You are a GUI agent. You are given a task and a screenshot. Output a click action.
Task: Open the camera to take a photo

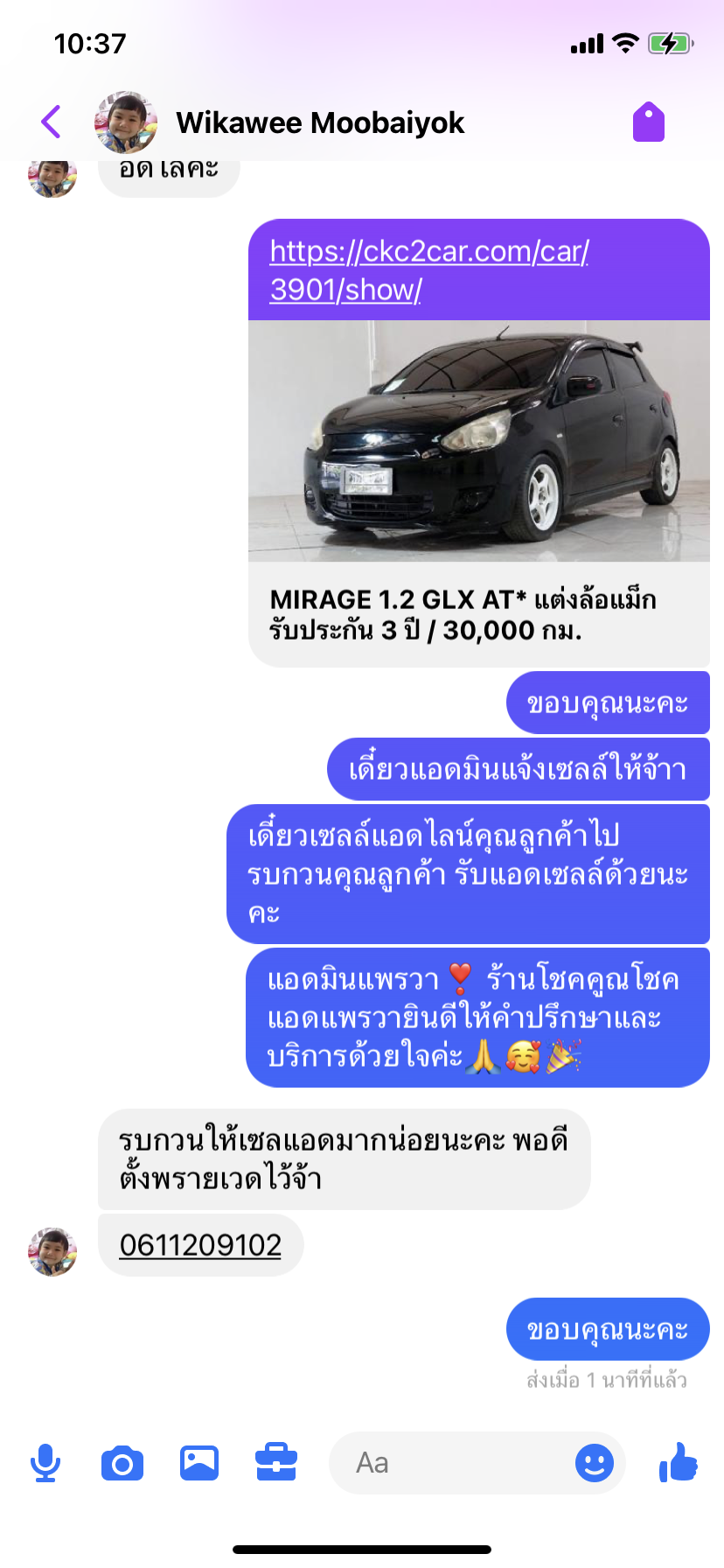coord(122,1463)
